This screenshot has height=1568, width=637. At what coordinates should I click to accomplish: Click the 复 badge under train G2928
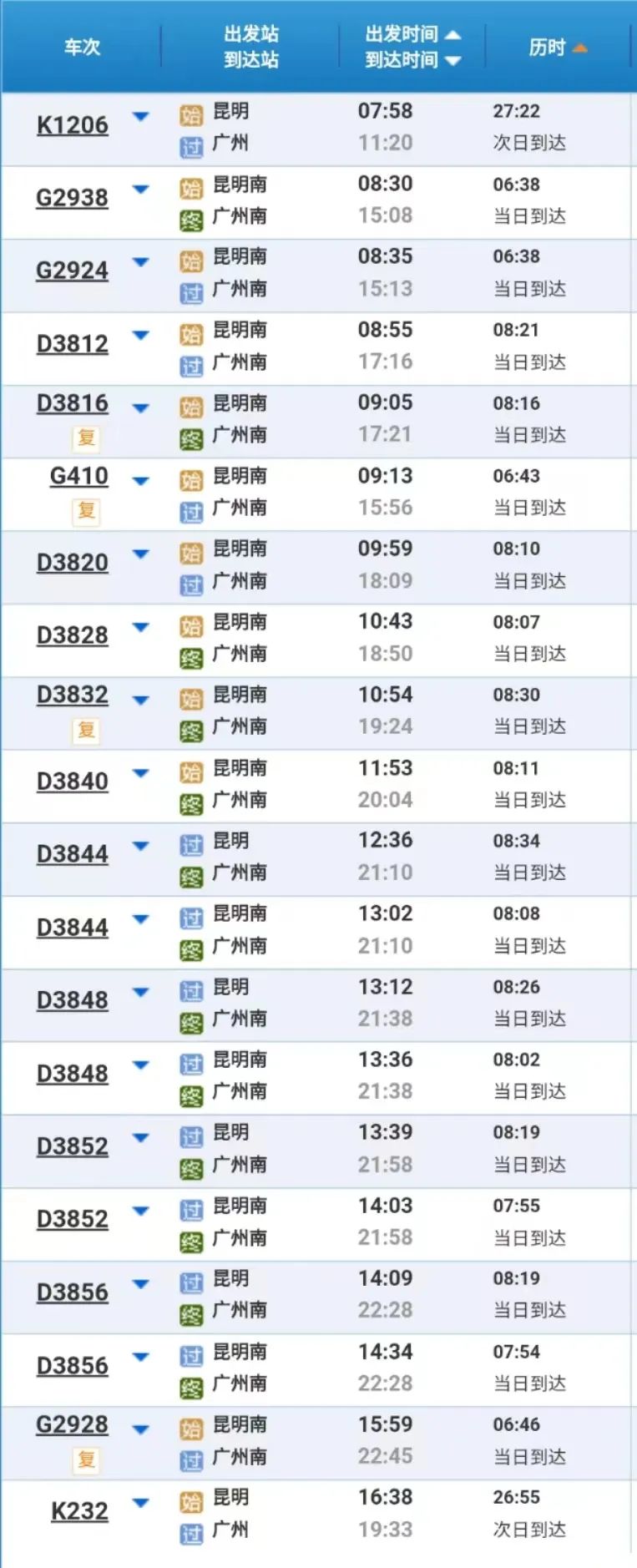click(x=87, y=1458)
